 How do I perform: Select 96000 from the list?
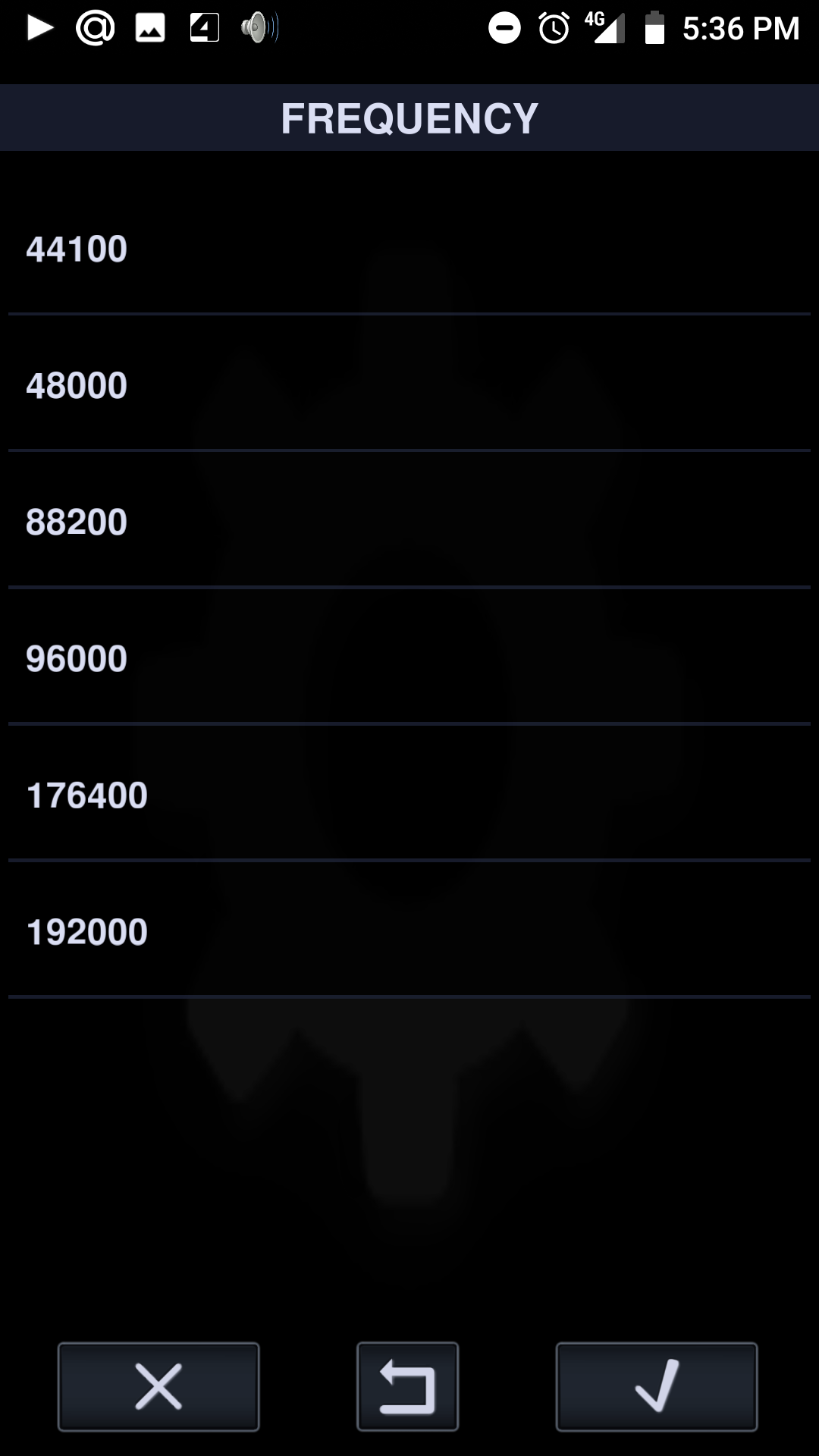(x=409, y=657)
